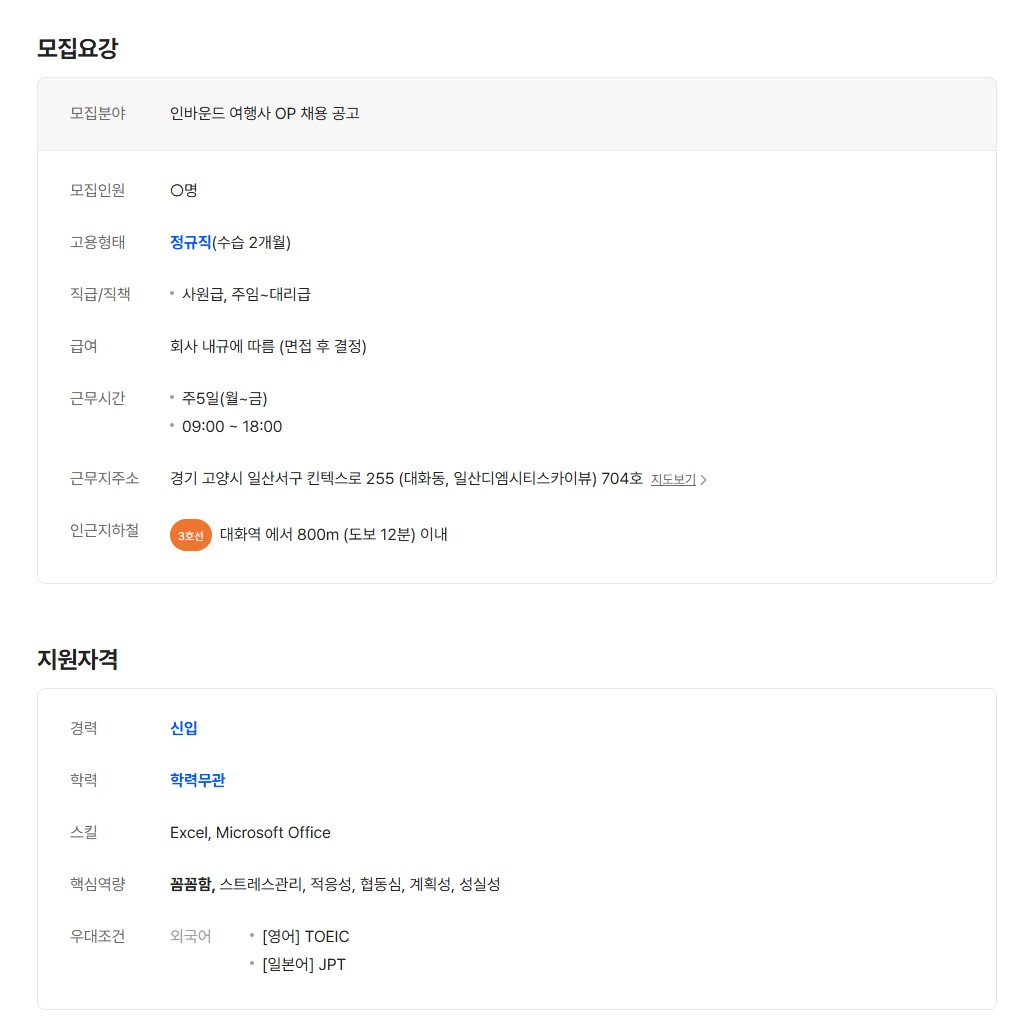Image resolution: width=1033 pixels, height=1029 pixels.
Task: Open the 지도보기 map link
Action: click(677, 480)
